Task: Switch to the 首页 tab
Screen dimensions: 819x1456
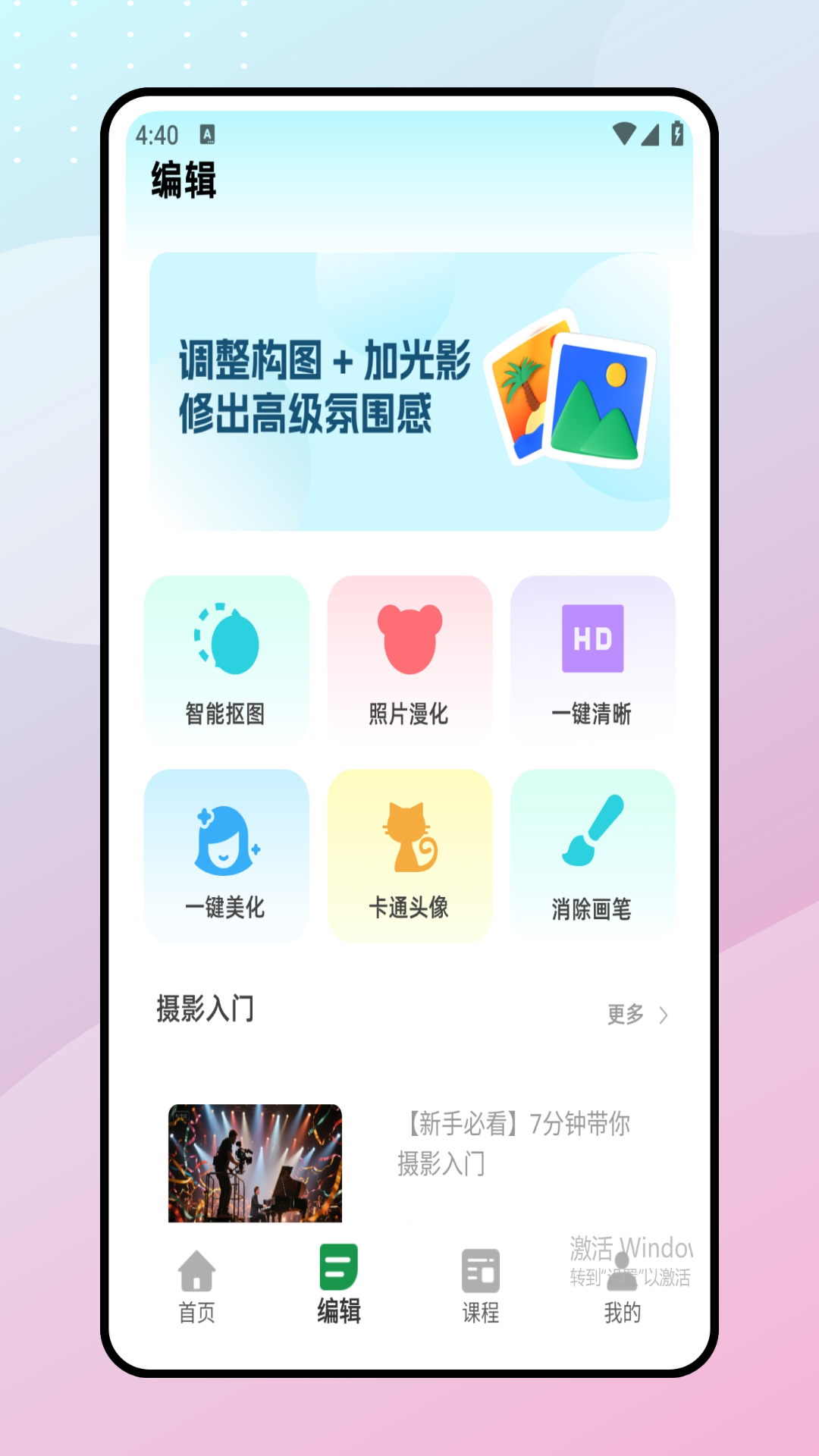Action: [196, 1286]
